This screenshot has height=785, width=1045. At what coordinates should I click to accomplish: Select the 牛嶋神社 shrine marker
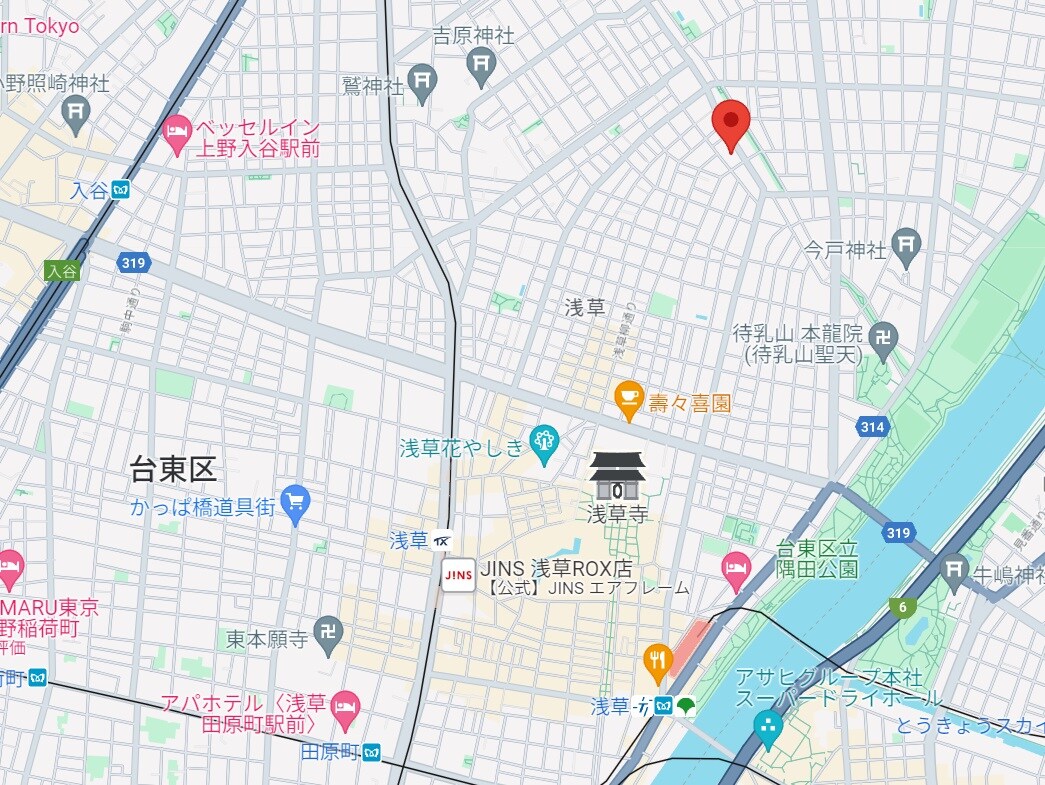pyautogui.click(x=954, y=572)
